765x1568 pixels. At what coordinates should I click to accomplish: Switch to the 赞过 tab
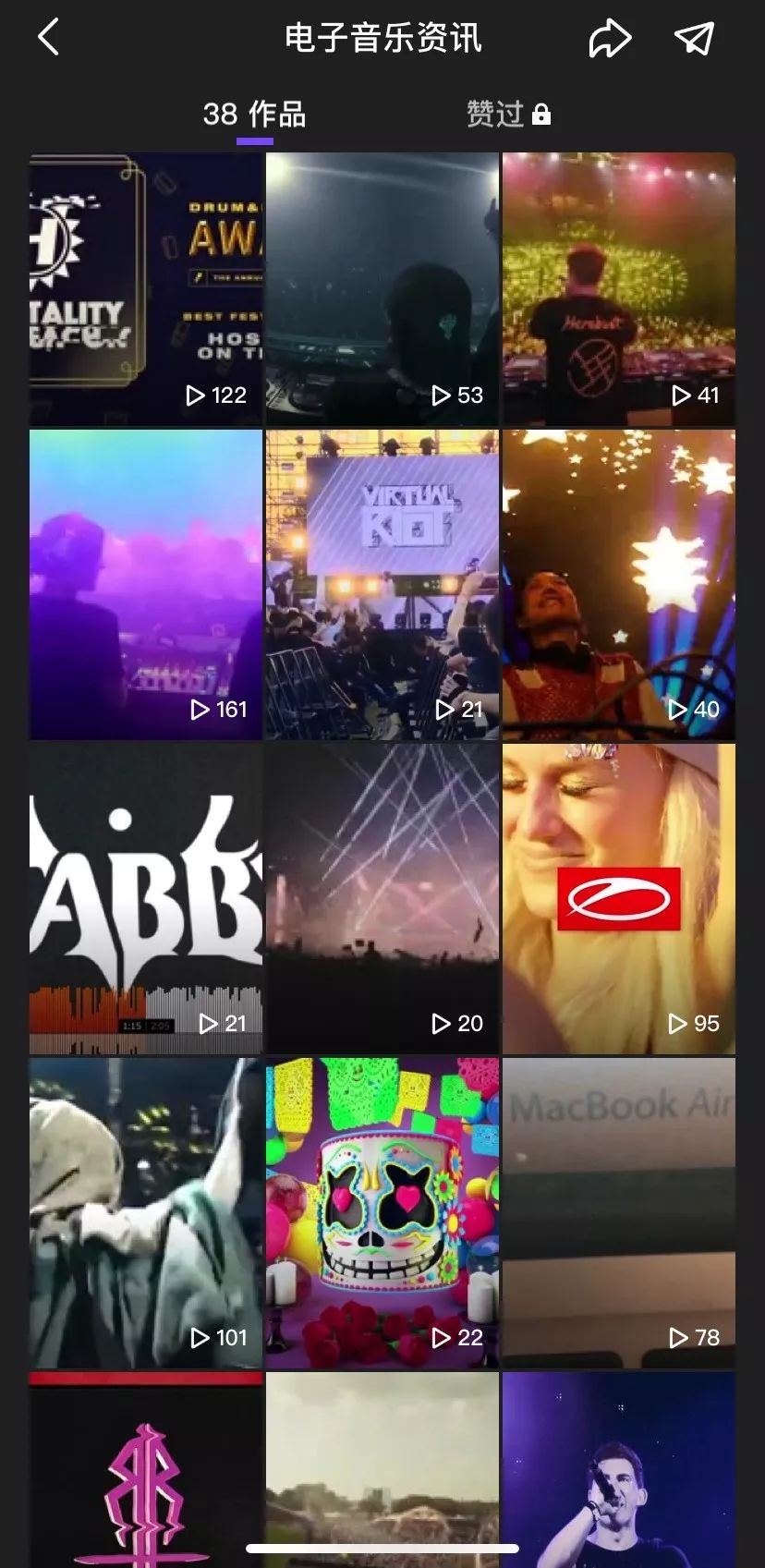tap(508, 115)
